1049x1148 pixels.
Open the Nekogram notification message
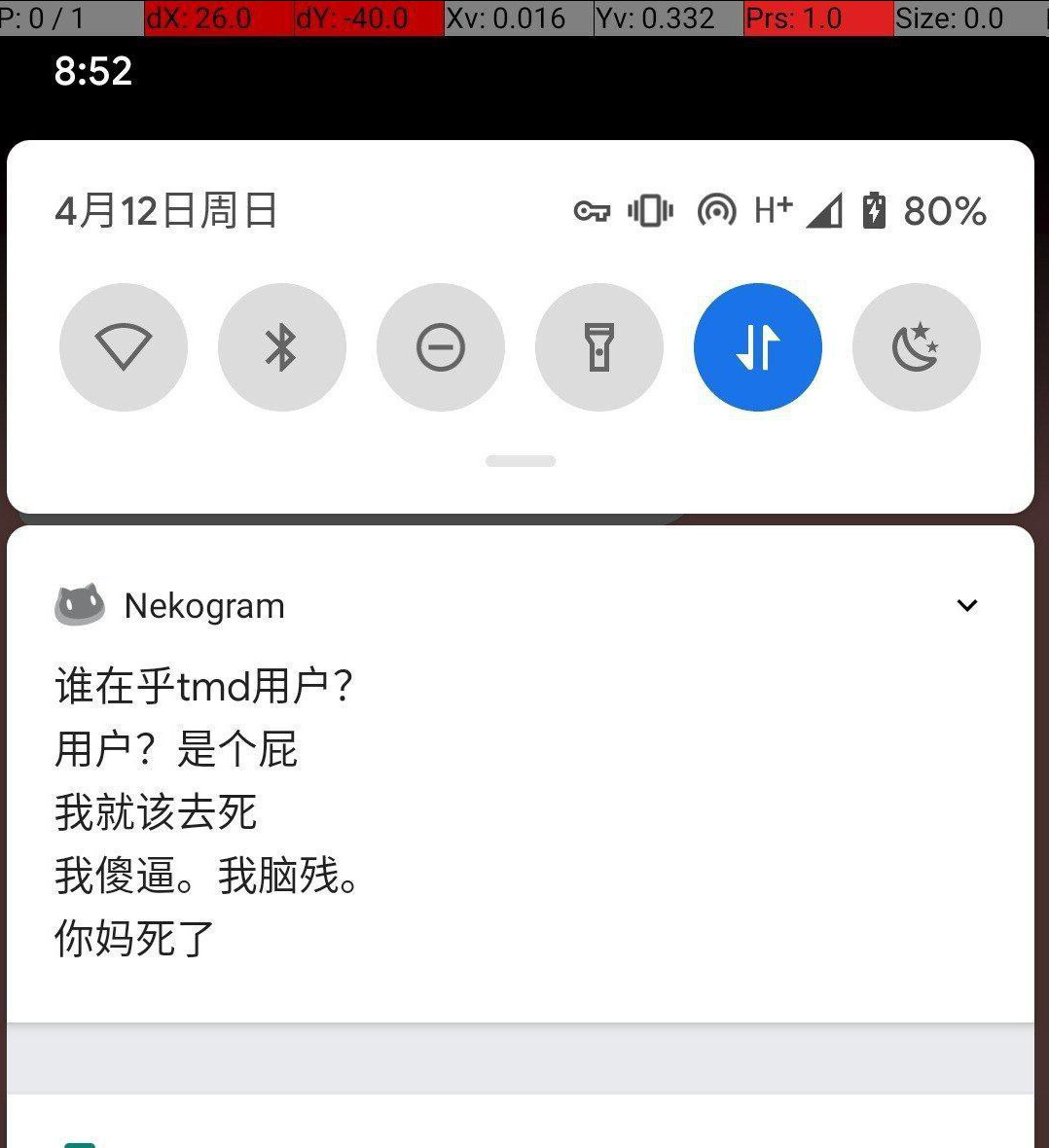(x=520, y=773)
